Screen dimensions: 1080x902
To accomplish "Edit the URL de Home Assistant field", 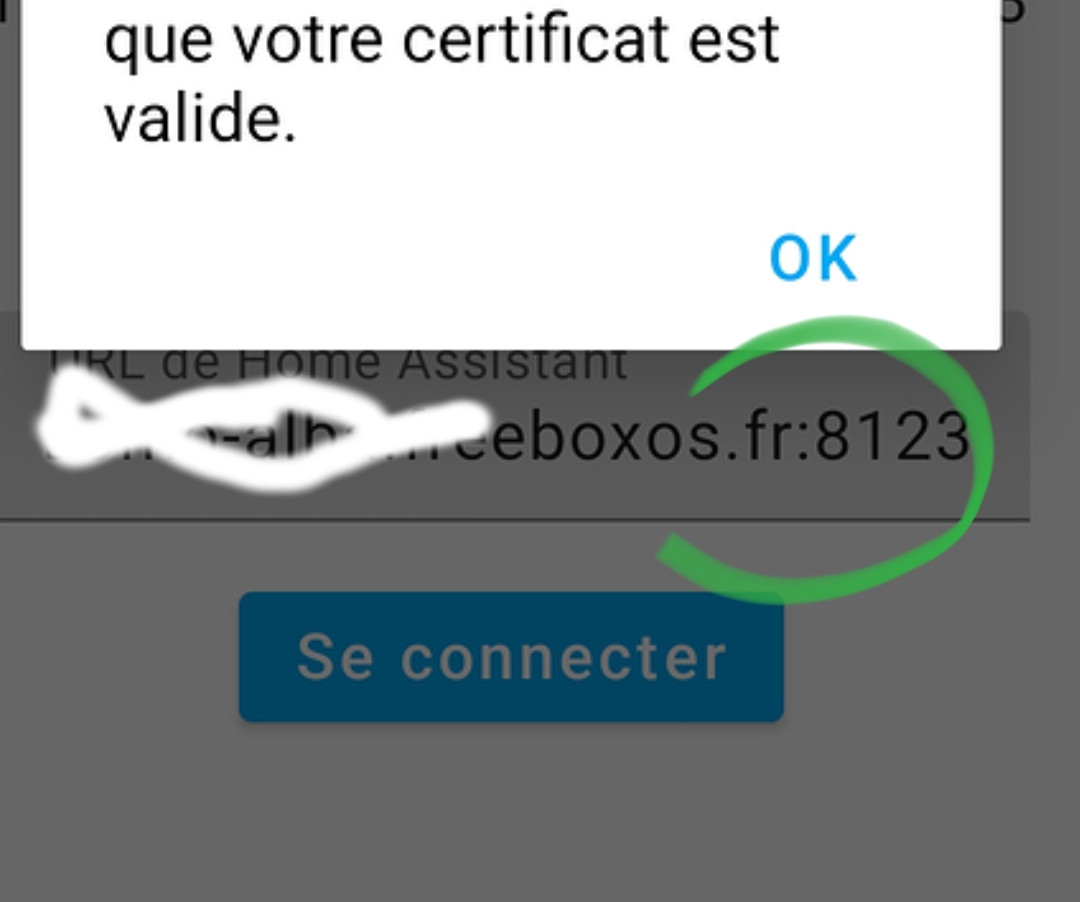I will tap(600, 438).
